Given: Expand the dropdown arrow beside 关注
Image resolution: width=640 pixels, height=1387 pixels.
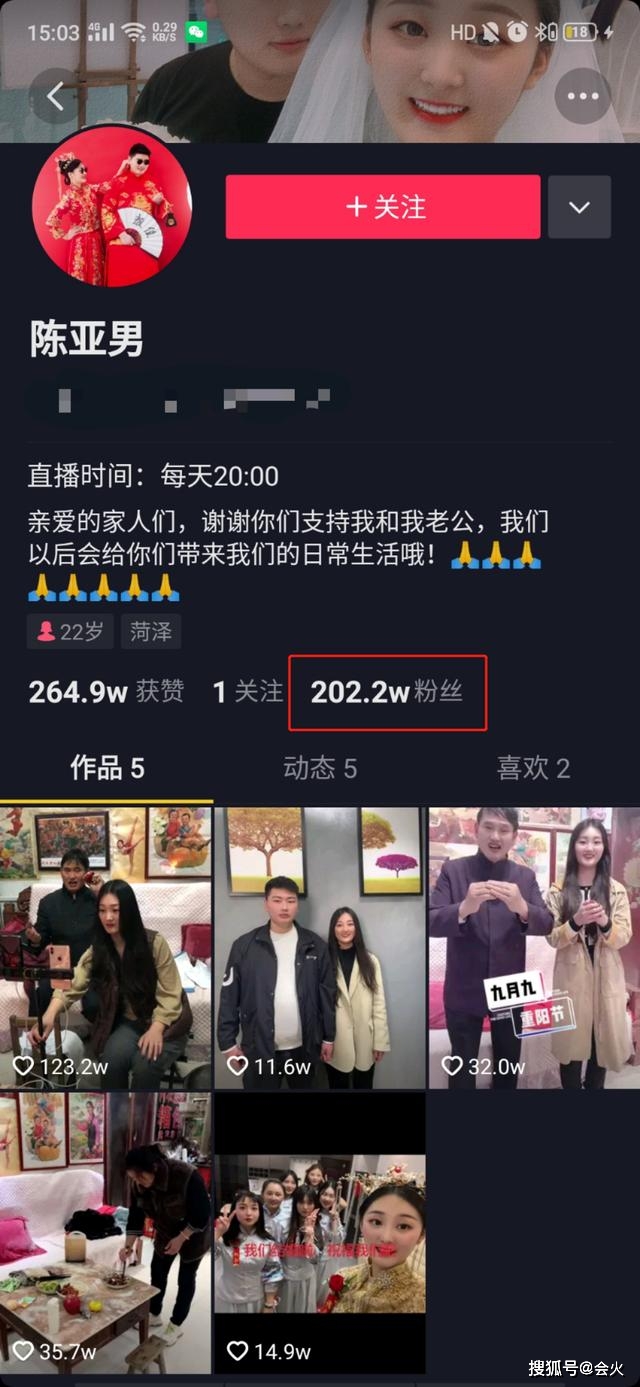Looking at the screenshot, I should tap(579, 207).
